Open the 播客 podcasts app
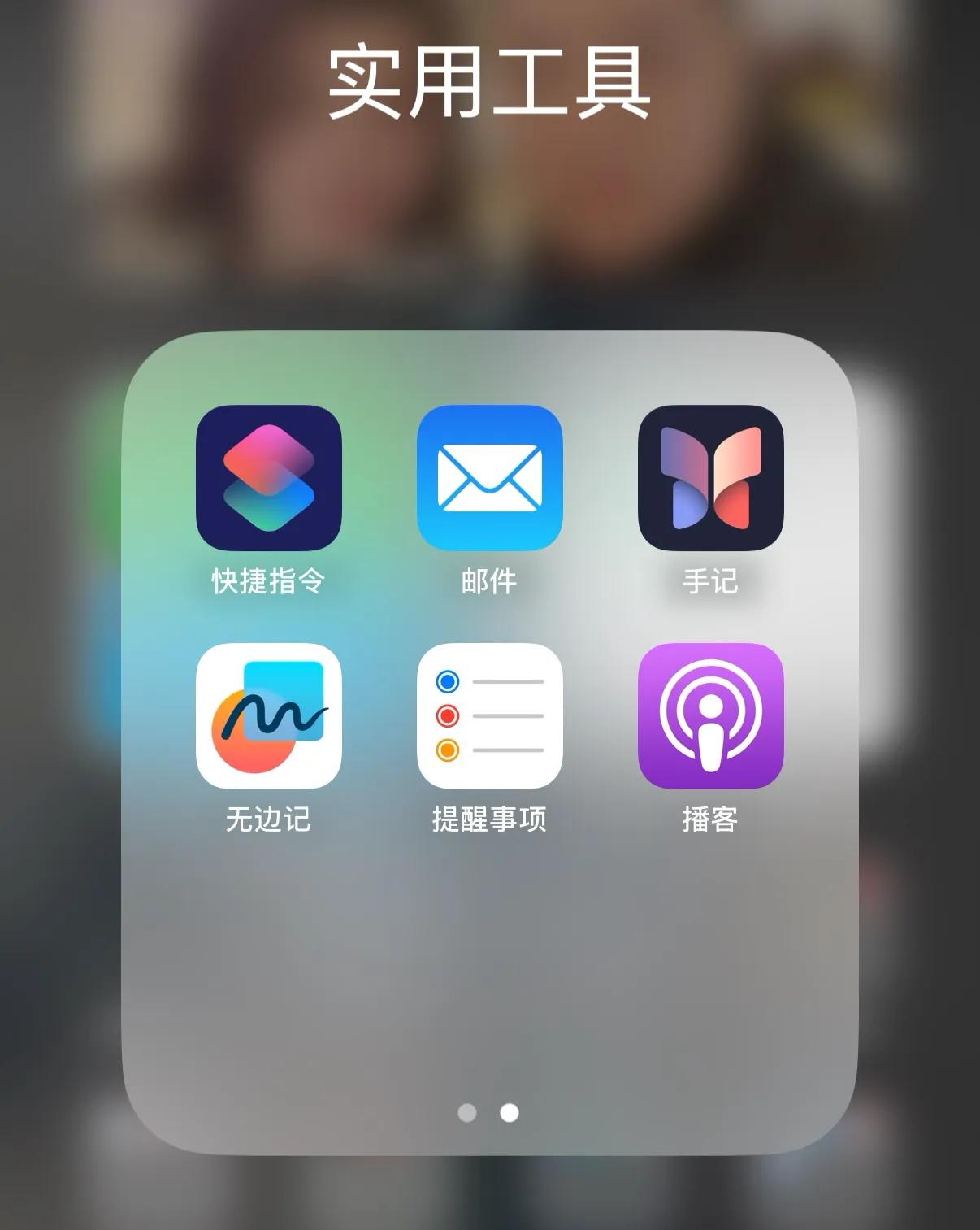980x1230 pixels. point(711,716)
